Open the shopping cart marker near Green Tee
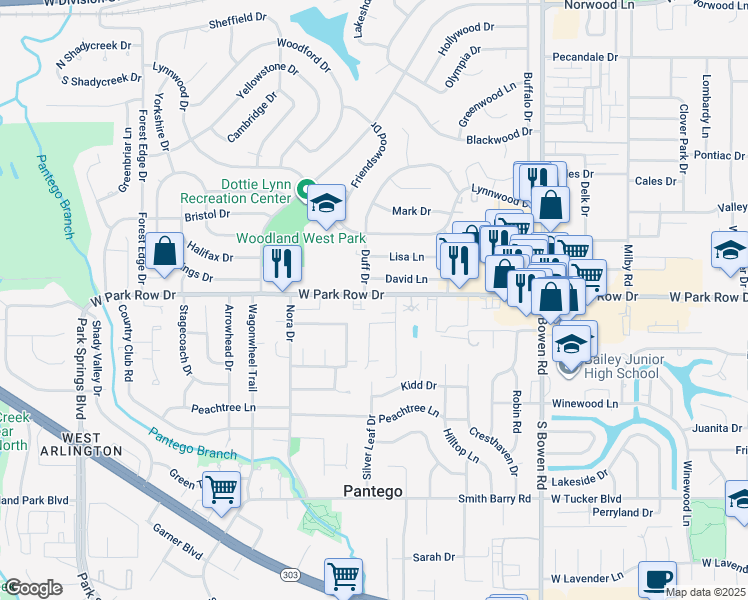 pyautogui.click(x=221, y=490)
